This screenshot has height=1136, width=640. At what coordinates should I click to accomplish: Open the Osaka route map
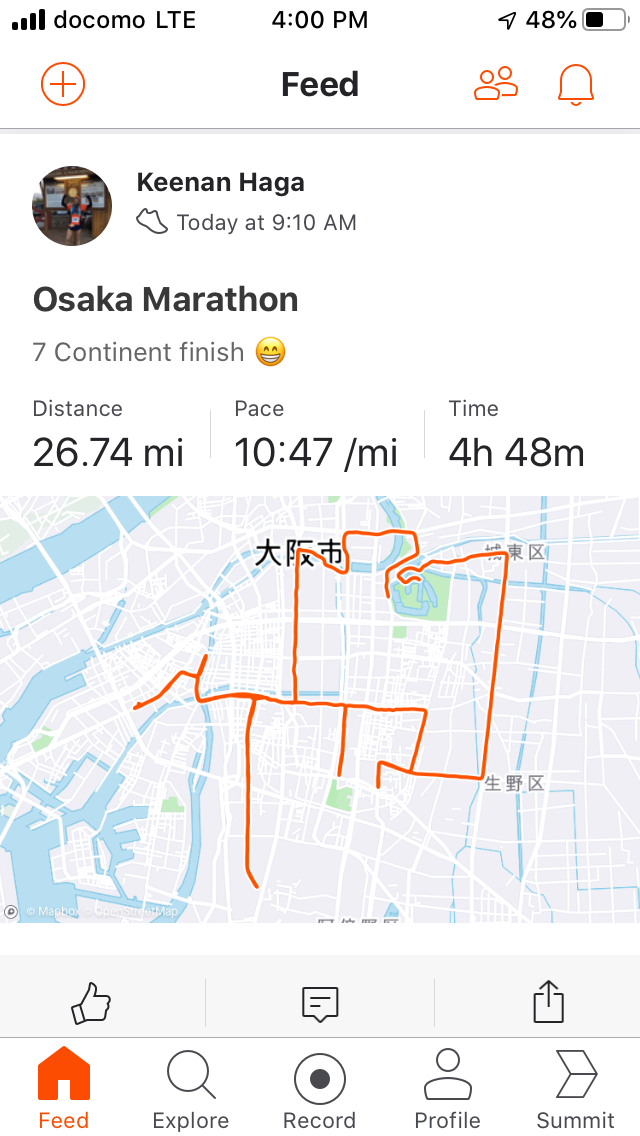click(320, 709)
